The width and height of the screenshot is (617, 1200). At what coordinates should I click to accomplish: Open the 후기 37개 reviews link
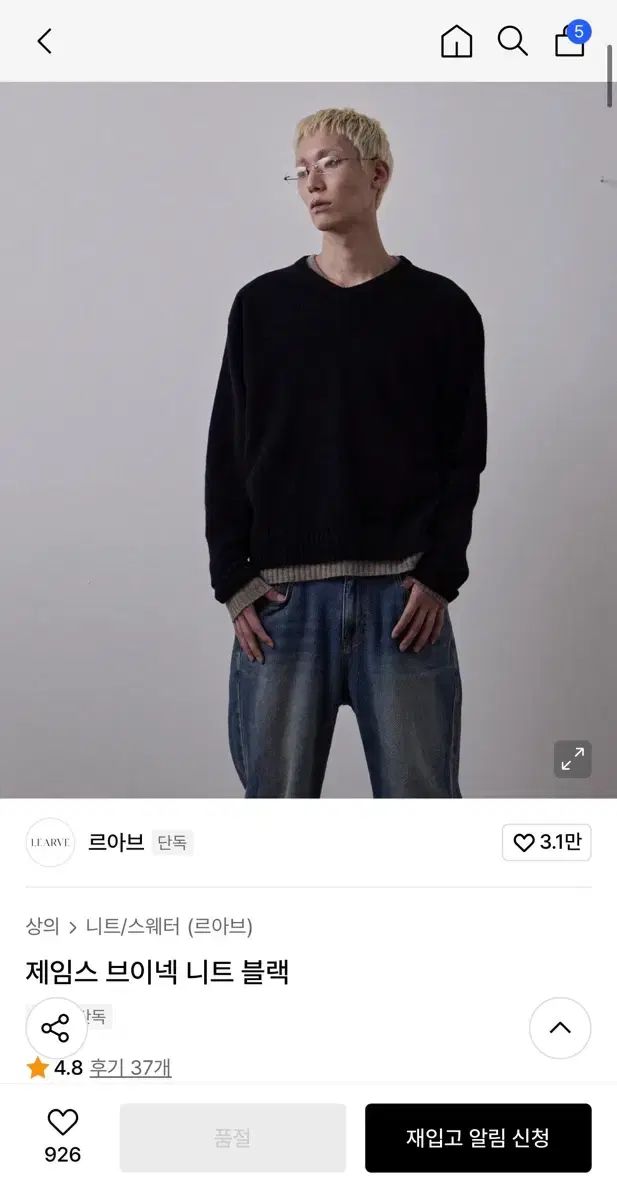coord(130,1068)
